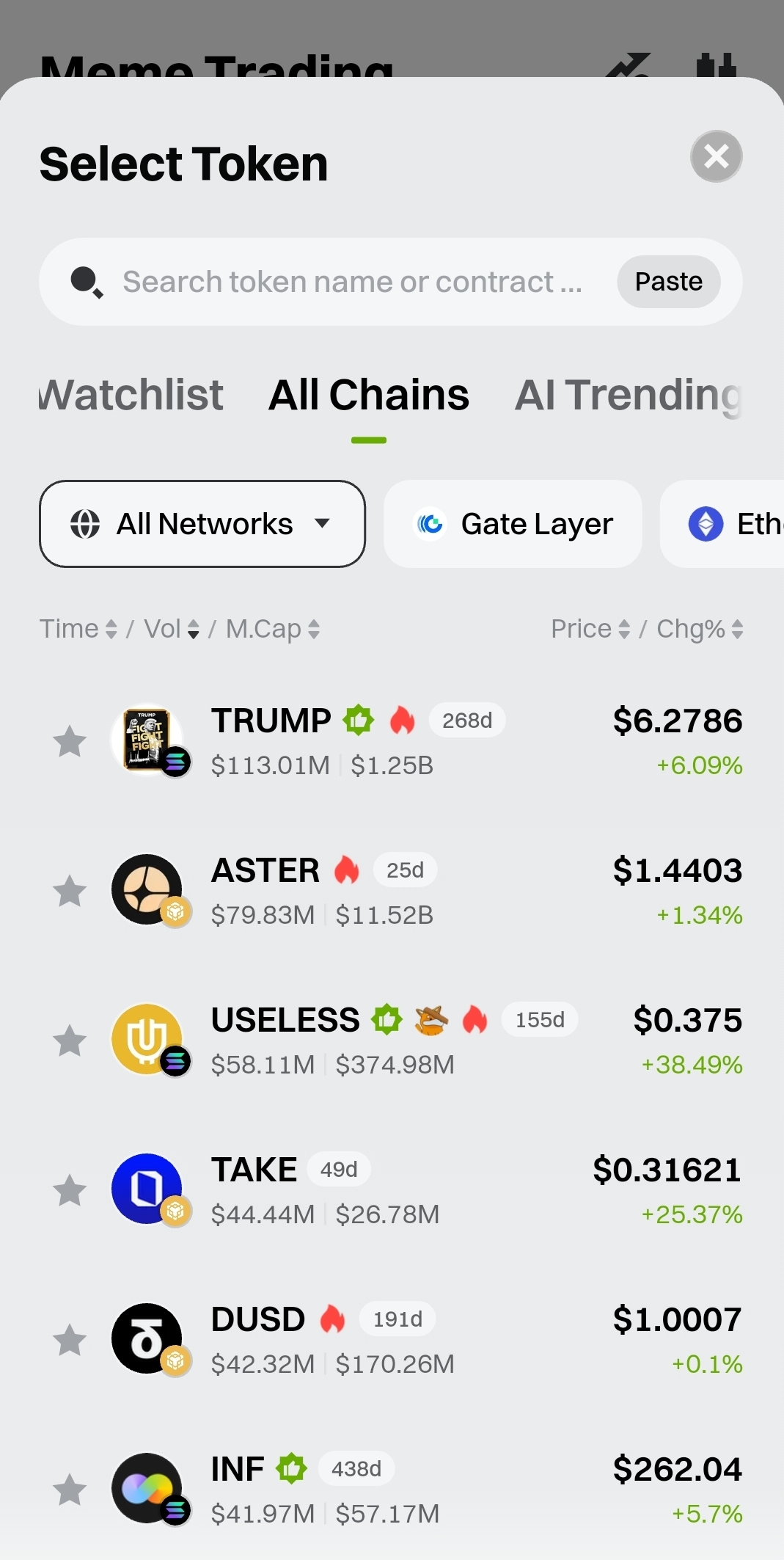The width and height of the screenshot is (784, 1560).
Task: Filter tokens by Gate Layer
Action: (x=513, y=524)
